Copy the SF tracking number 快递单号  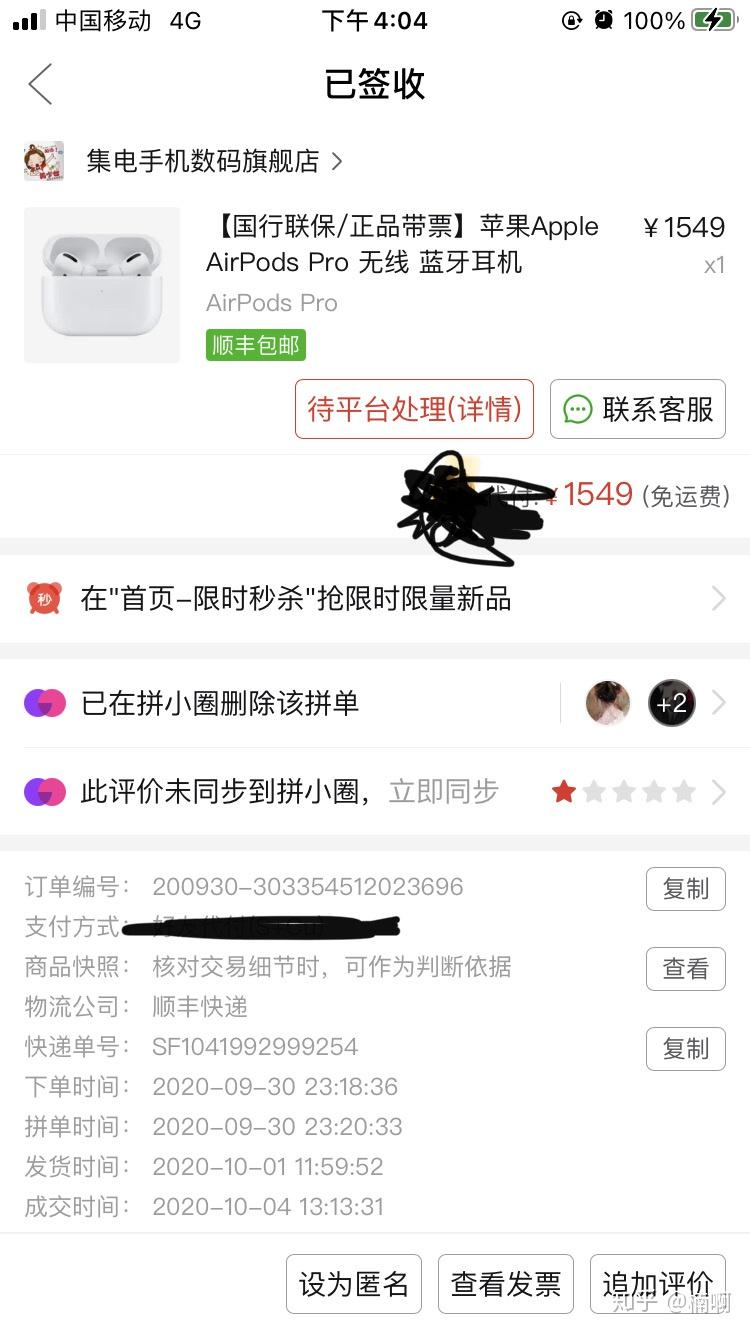tap(685, 1049)
